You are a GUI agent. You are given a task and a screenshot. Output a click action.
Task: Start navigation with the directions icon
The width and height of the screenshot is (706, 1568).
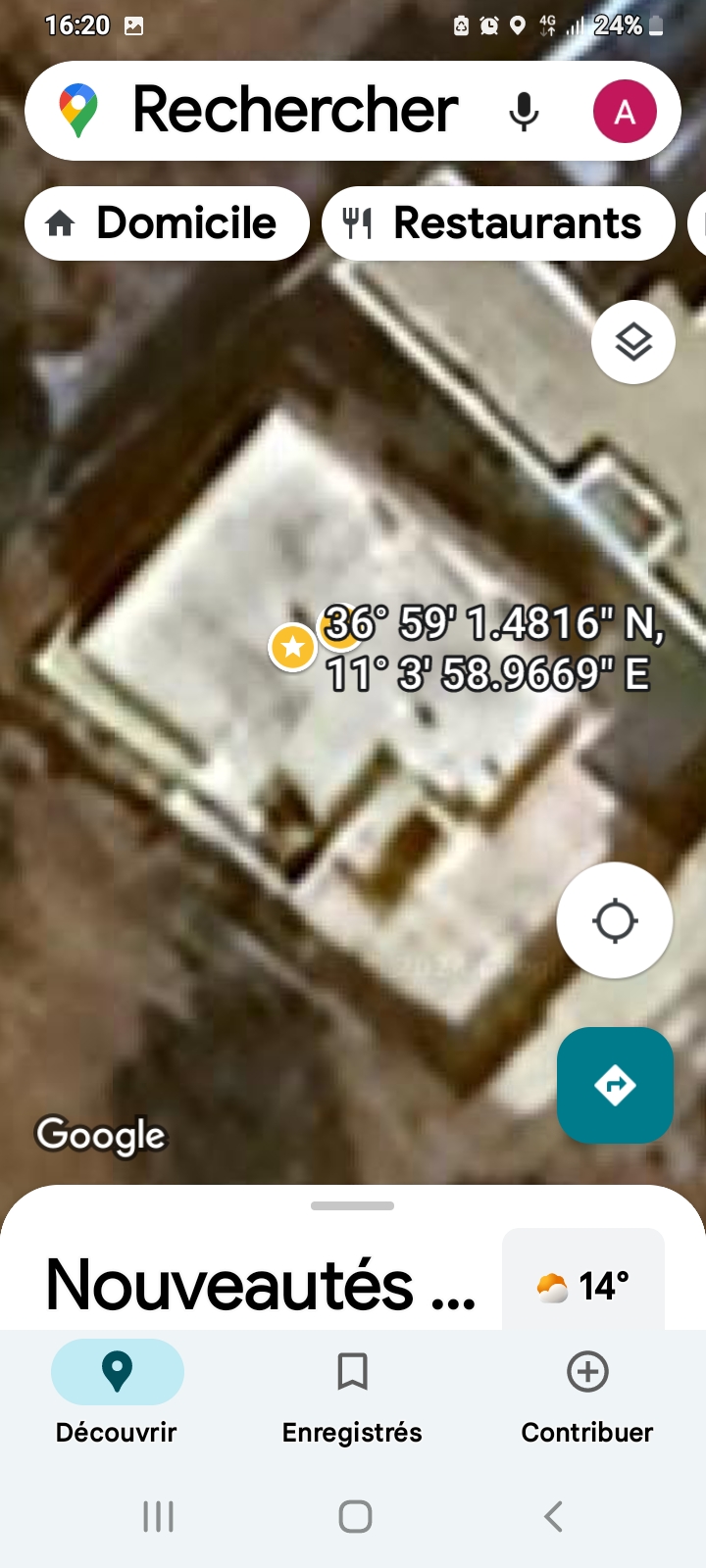coord(615,1085)
